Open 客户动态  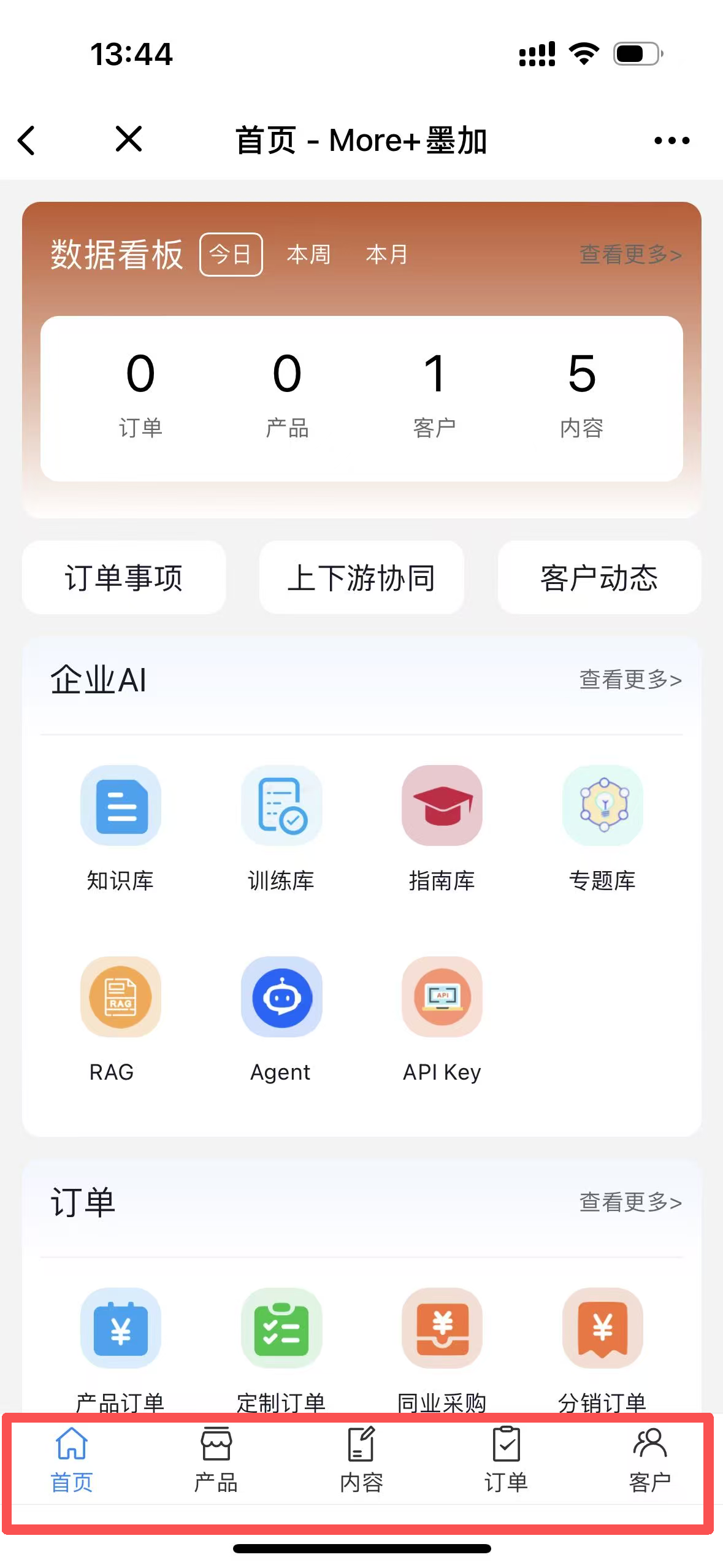point(599,577)
